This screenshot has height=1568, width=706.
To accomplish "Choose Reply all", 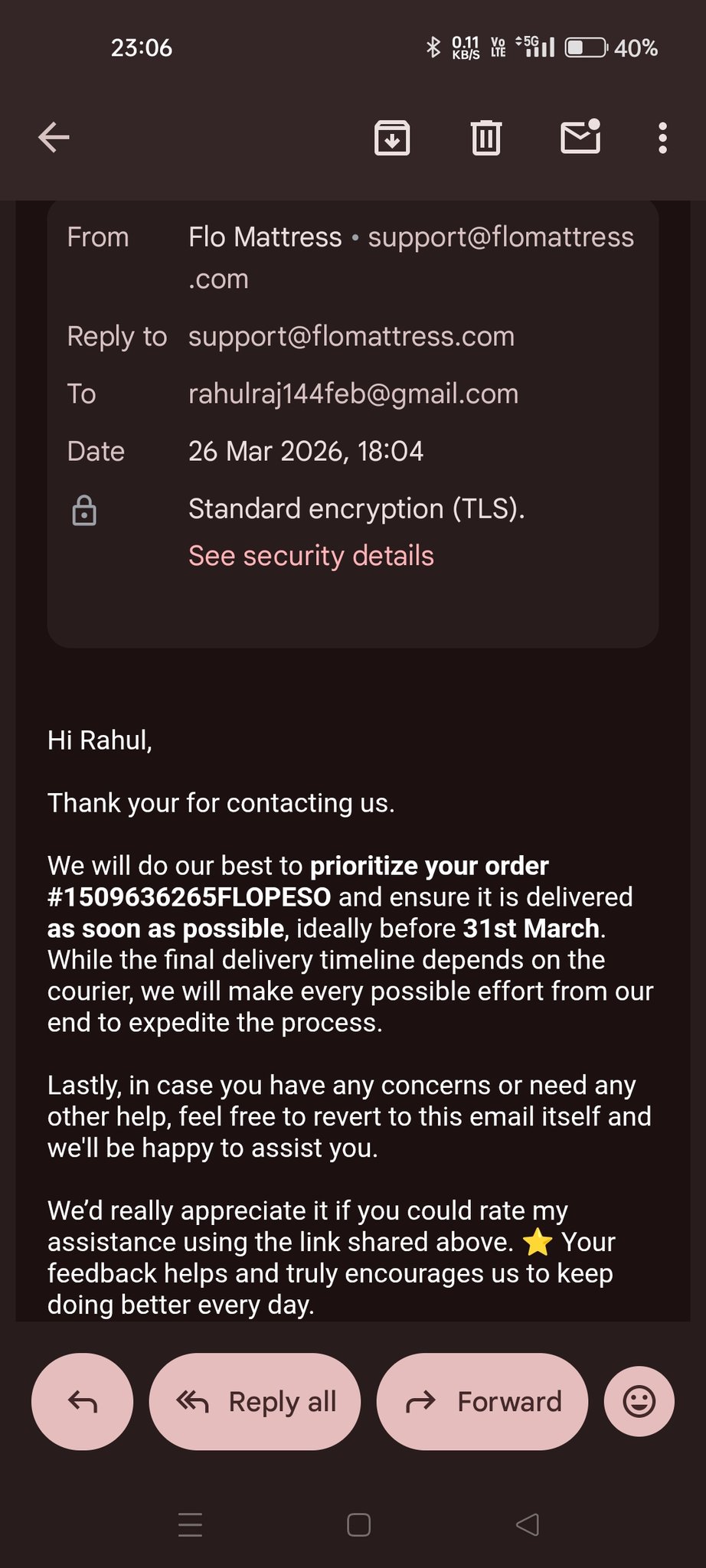I will point(255,1401).
